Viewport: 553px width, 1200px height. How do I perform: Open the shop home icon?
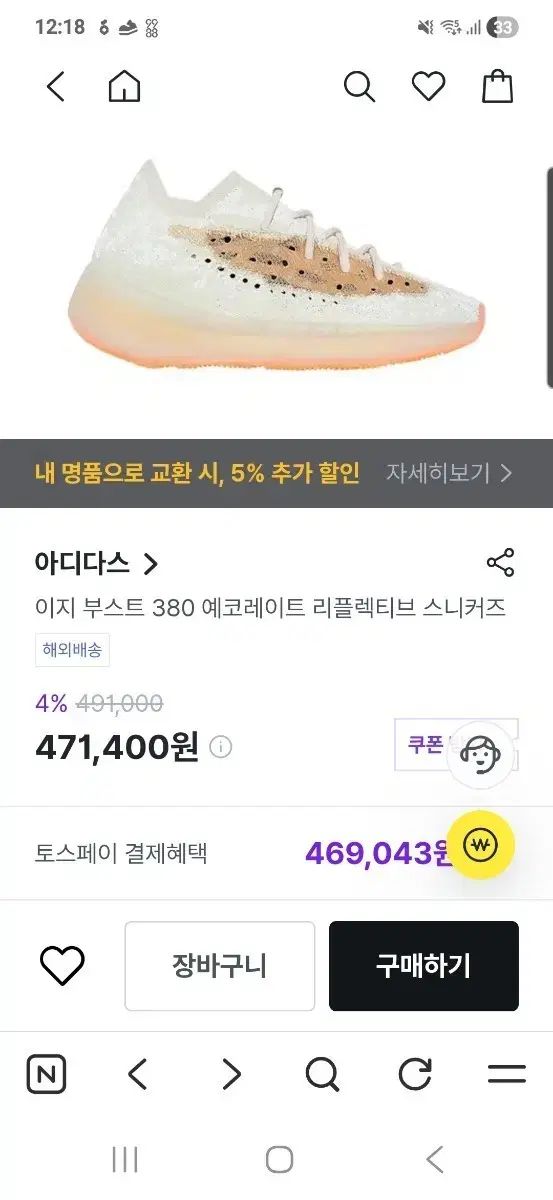[124, 87]
